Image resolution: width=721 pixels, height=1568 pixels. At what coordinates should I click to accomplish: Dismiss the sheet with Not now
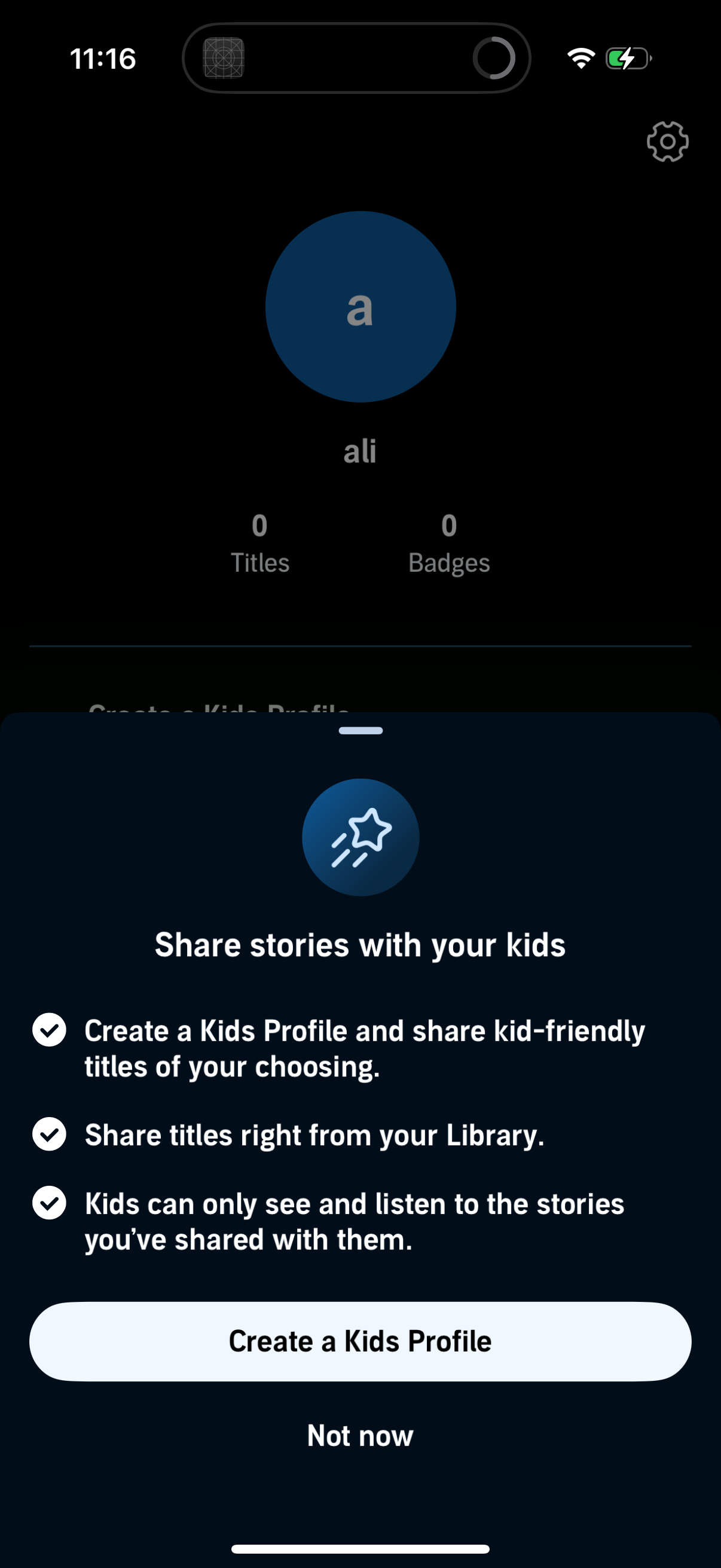pyautogui.click(x=360, y=1436)
